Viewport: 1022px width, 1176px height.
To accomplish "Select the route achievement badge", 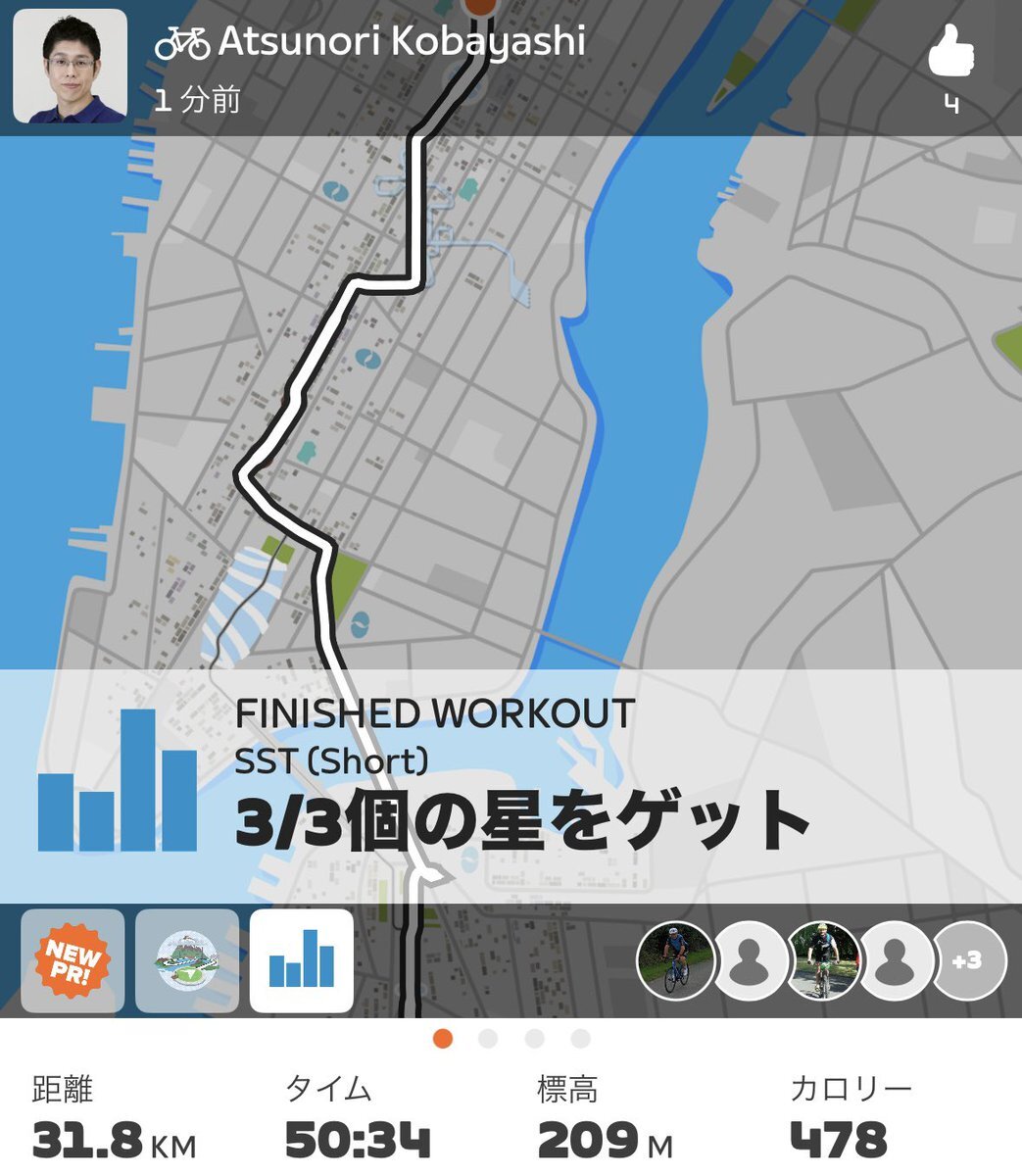I will coord(187,960).
